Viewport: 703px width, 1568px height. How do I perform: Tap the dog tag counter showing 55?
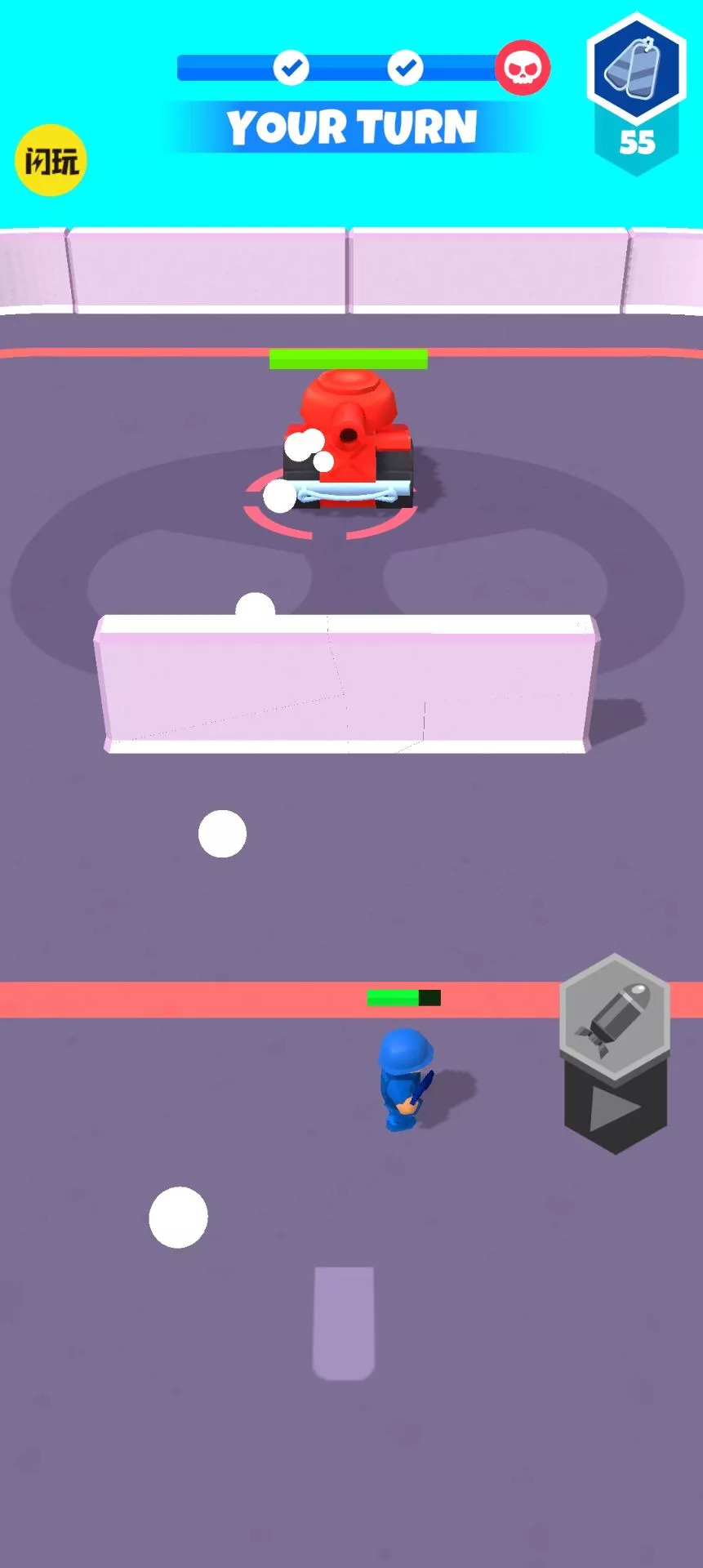tap(638, 141)
